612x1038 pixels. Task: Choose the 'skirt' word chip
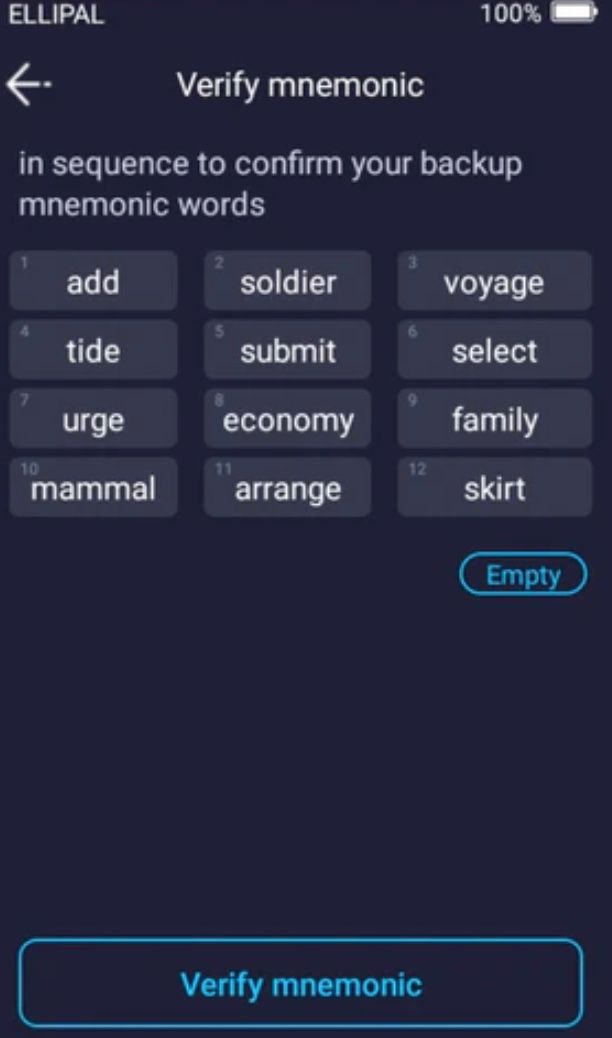(x=494, y=489)
